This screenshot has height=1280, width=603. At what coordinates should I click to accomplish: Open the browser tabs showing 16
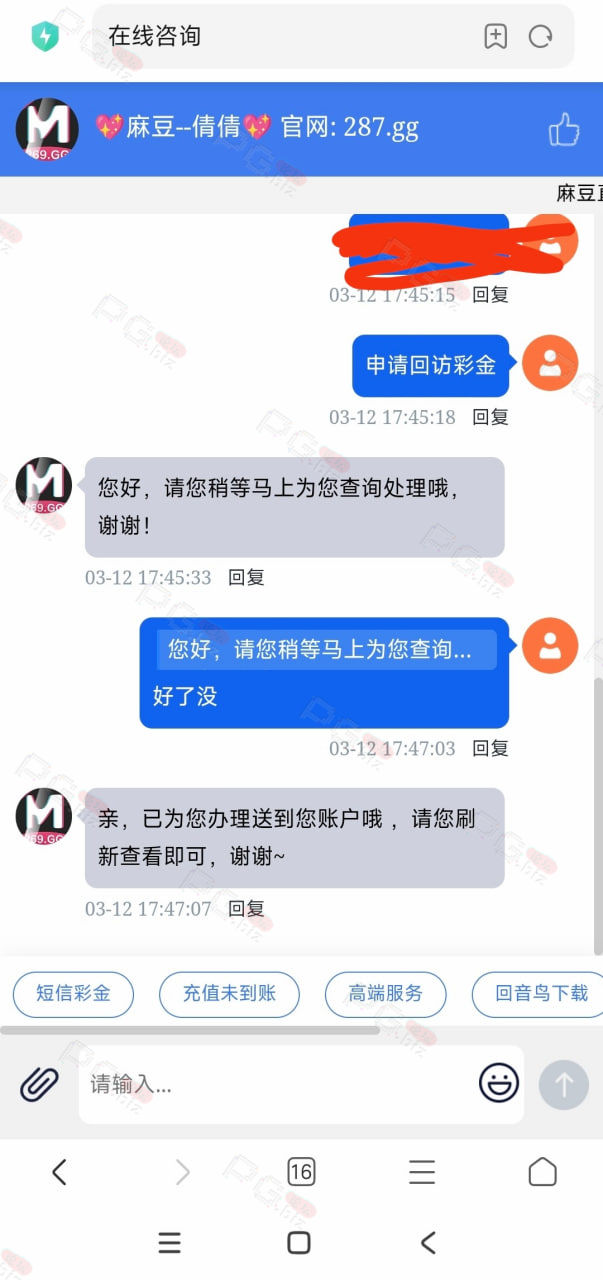301,1172
